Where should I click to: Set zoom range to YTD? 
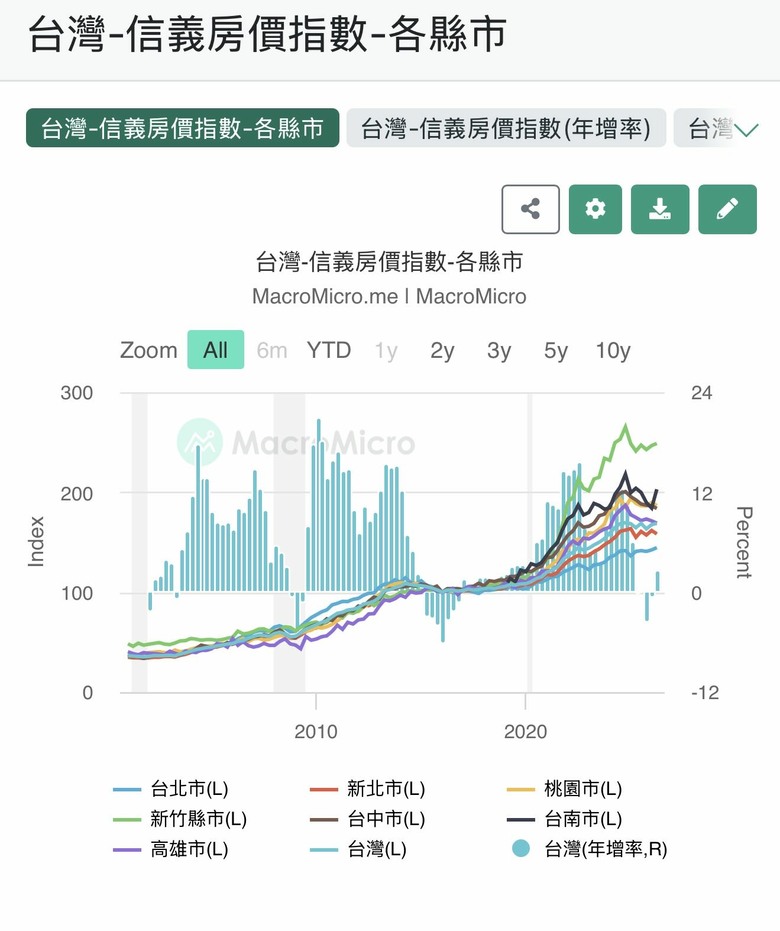pyautogui.click(x=329, y=350)
